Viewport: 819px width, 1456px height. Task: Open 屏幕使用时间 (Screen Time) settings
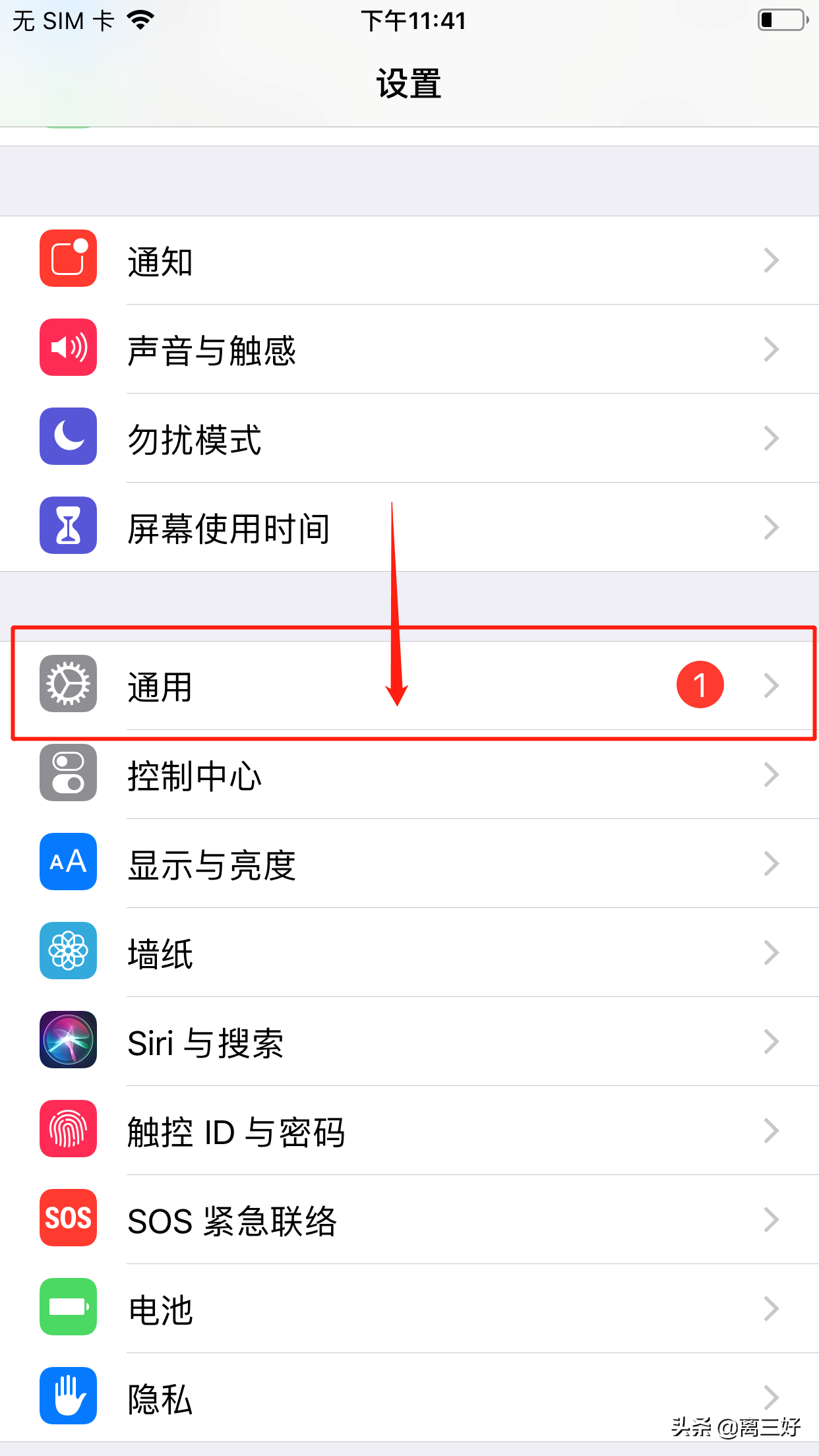409,528
